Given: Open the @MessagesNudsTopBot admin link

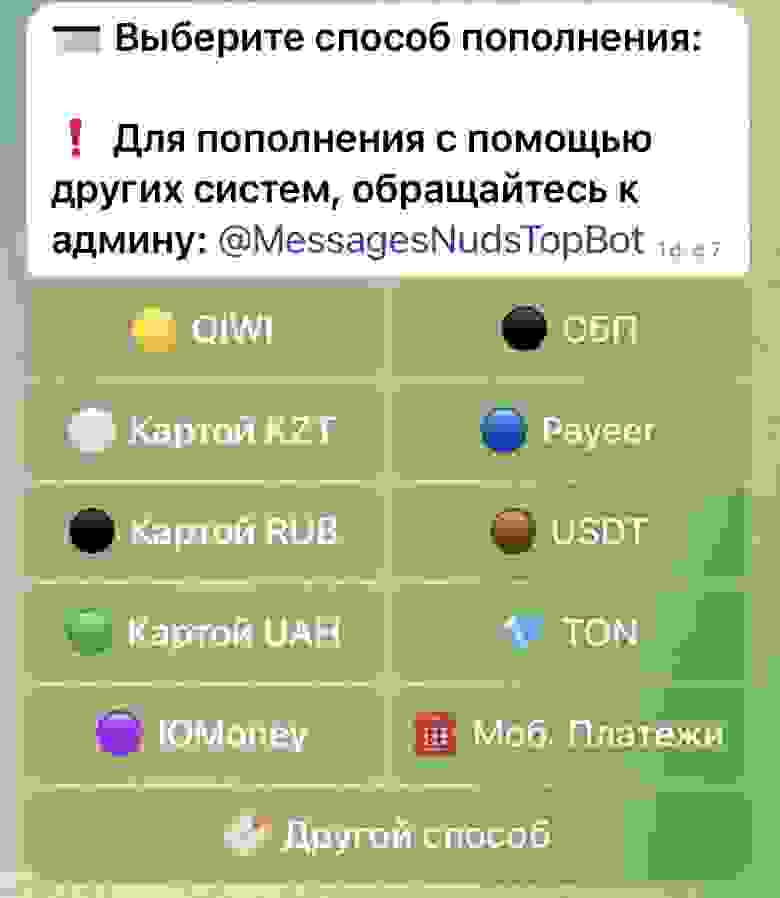Looking at the screenshot, I should pyautogui.click(x=430, y=242).
